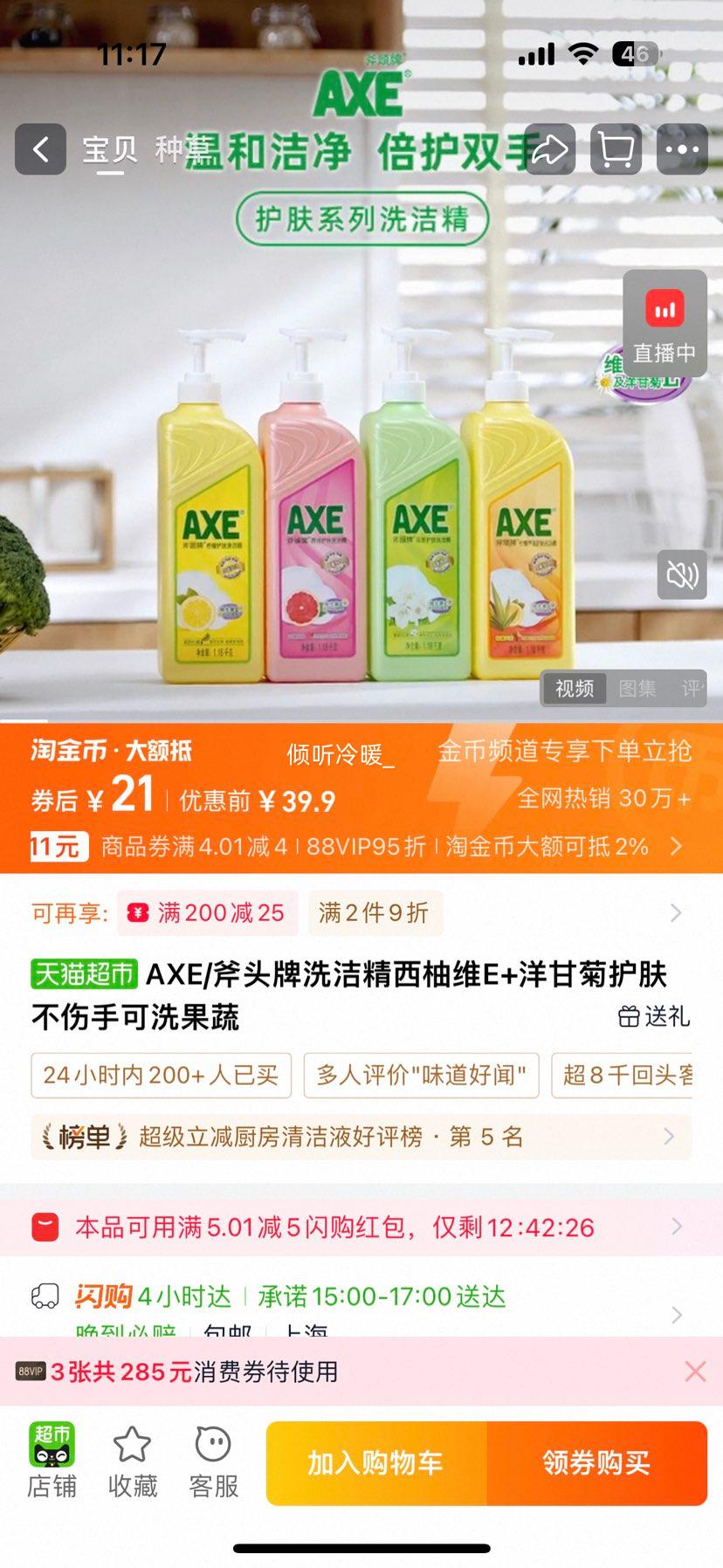Open the 客服 customer service icon
723x1568 pixels.
[211, 1460]
